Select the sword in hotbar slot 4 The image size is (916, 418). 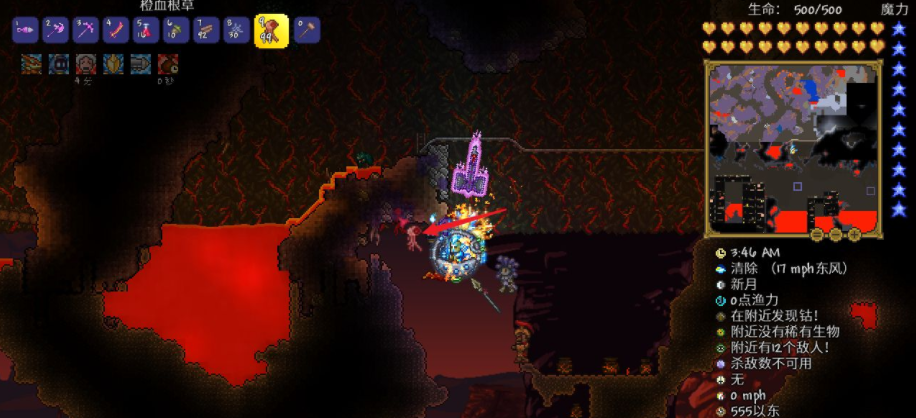click(x=115, y=30)
